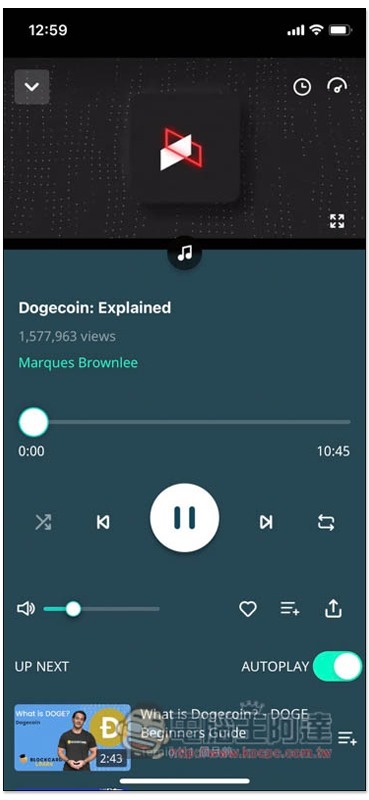Like this video with the heart
Screen dimensions: 369x800
click(248, 609)
